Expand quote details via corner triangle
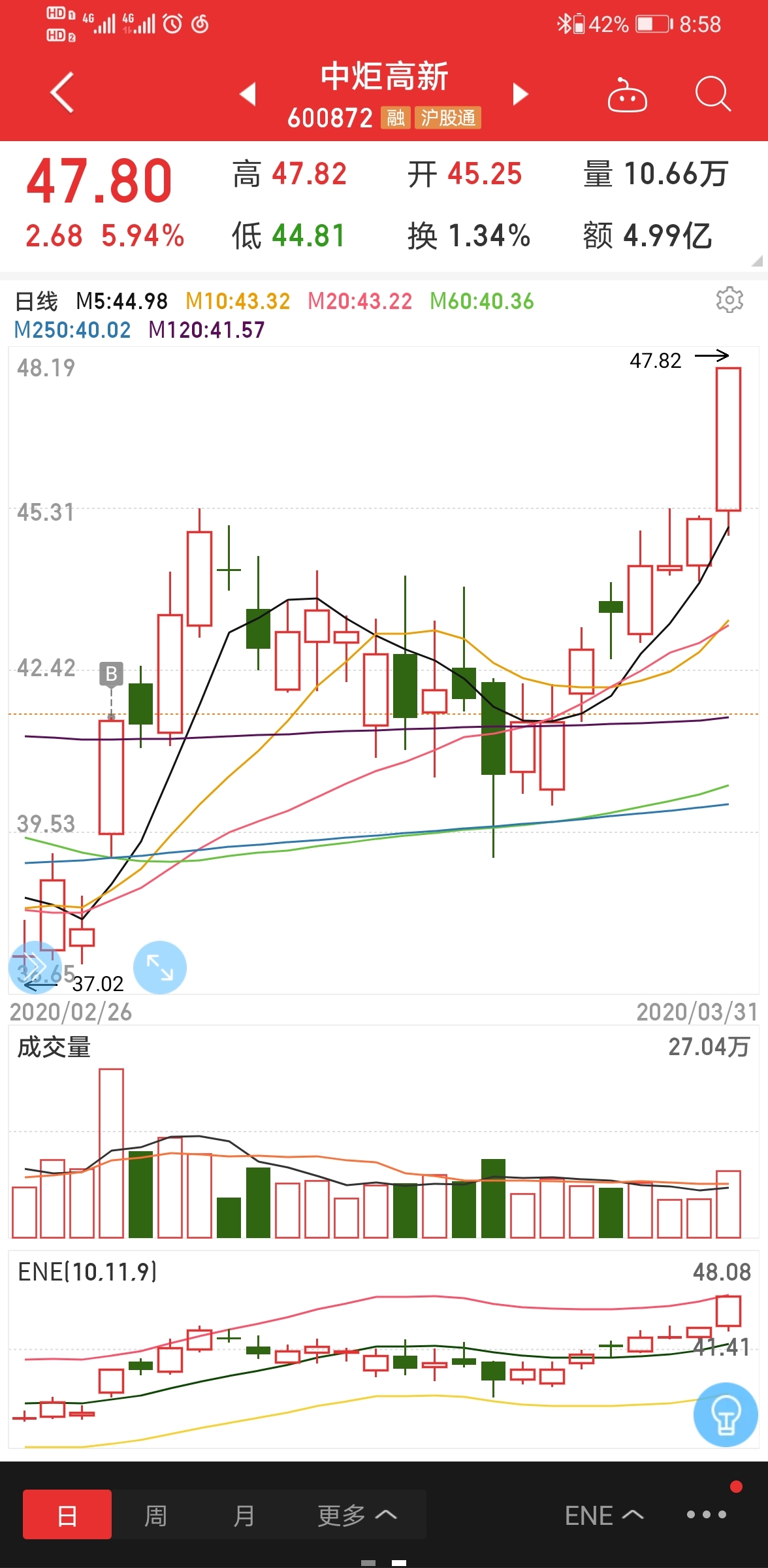The width and height of the screenshot is (768, 1568). coord(757,261)
